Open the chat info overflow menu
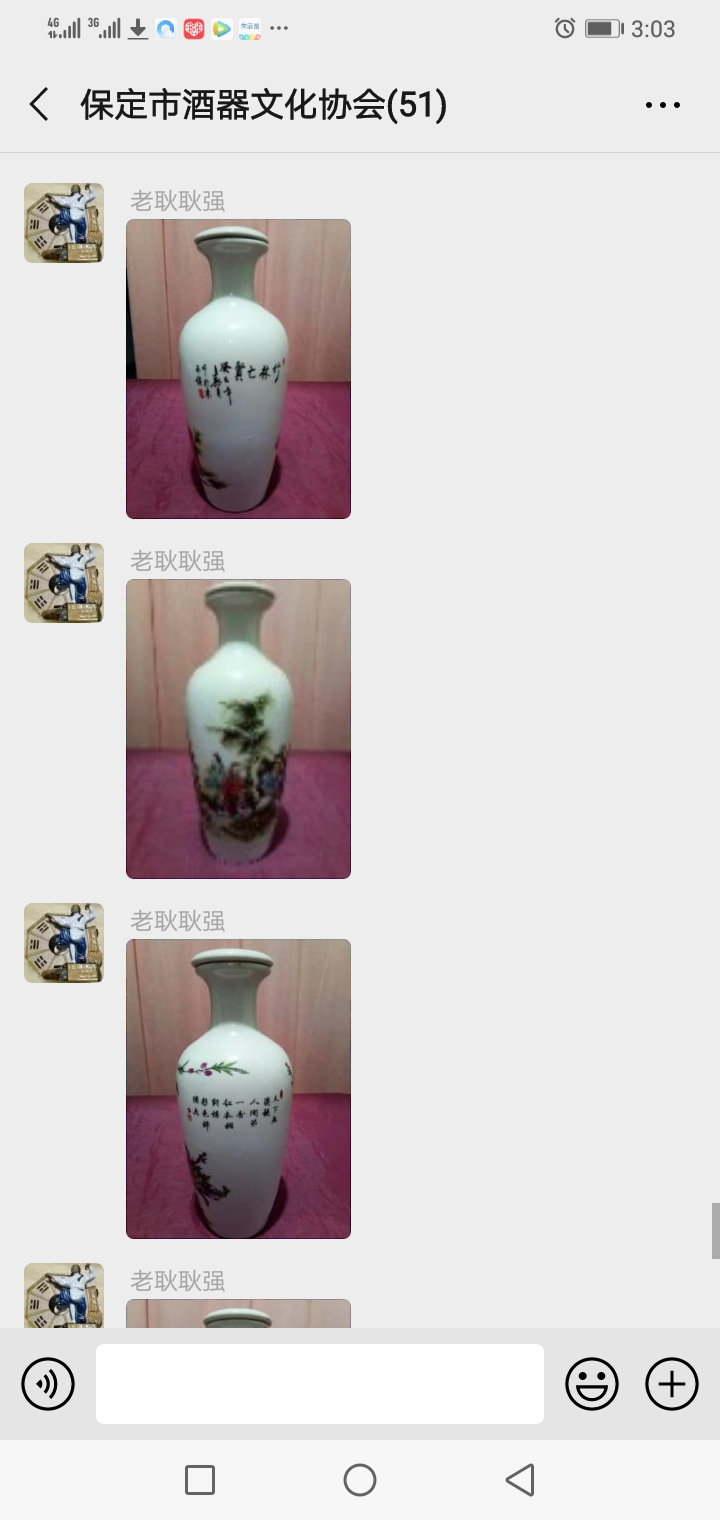Viewport: 720px width, 1520px height. click(662, 105)
